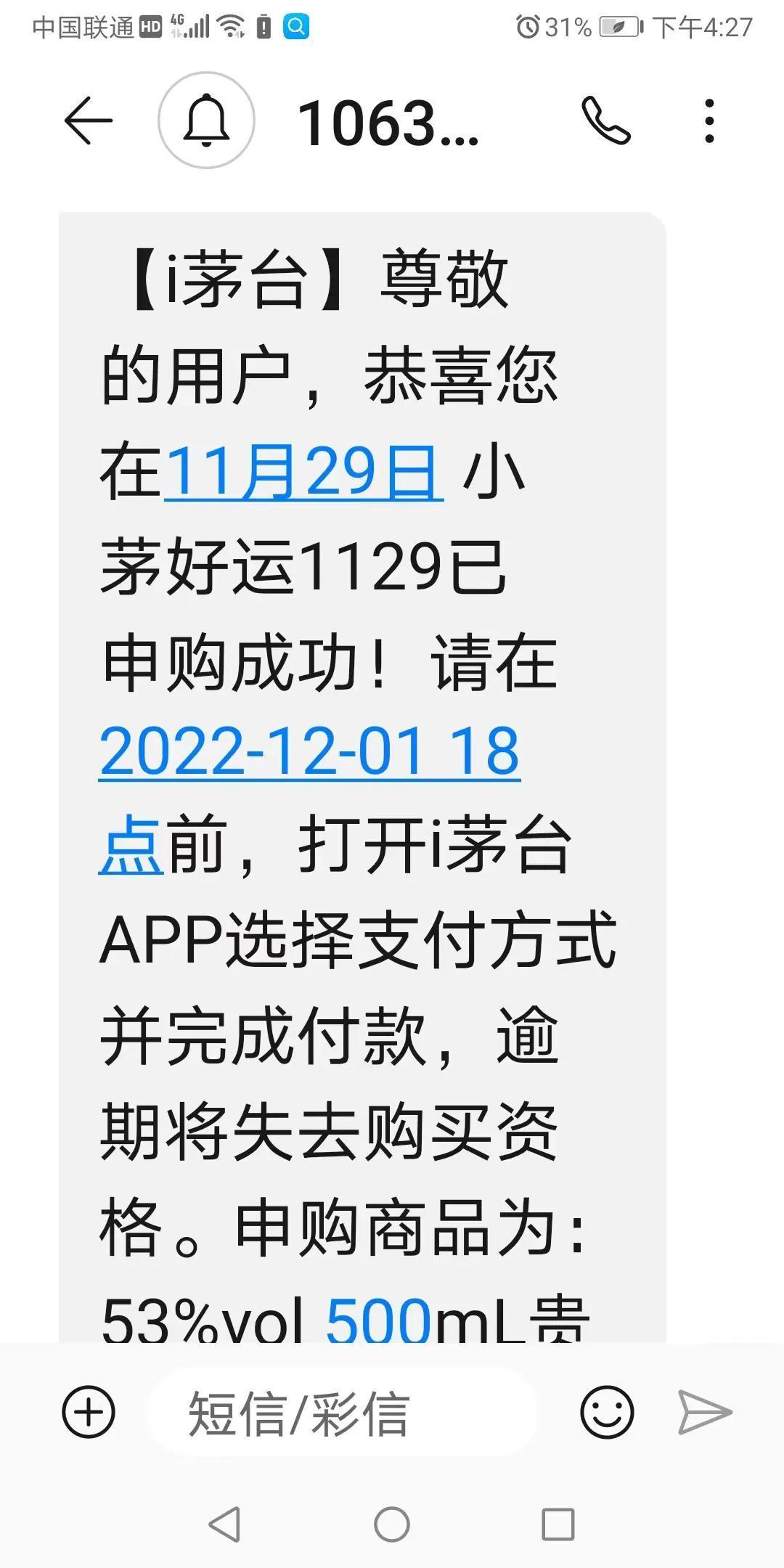Screen dimensions: 784x1568
Task: Send the message with the arrow
Action: coord(705,1412)
